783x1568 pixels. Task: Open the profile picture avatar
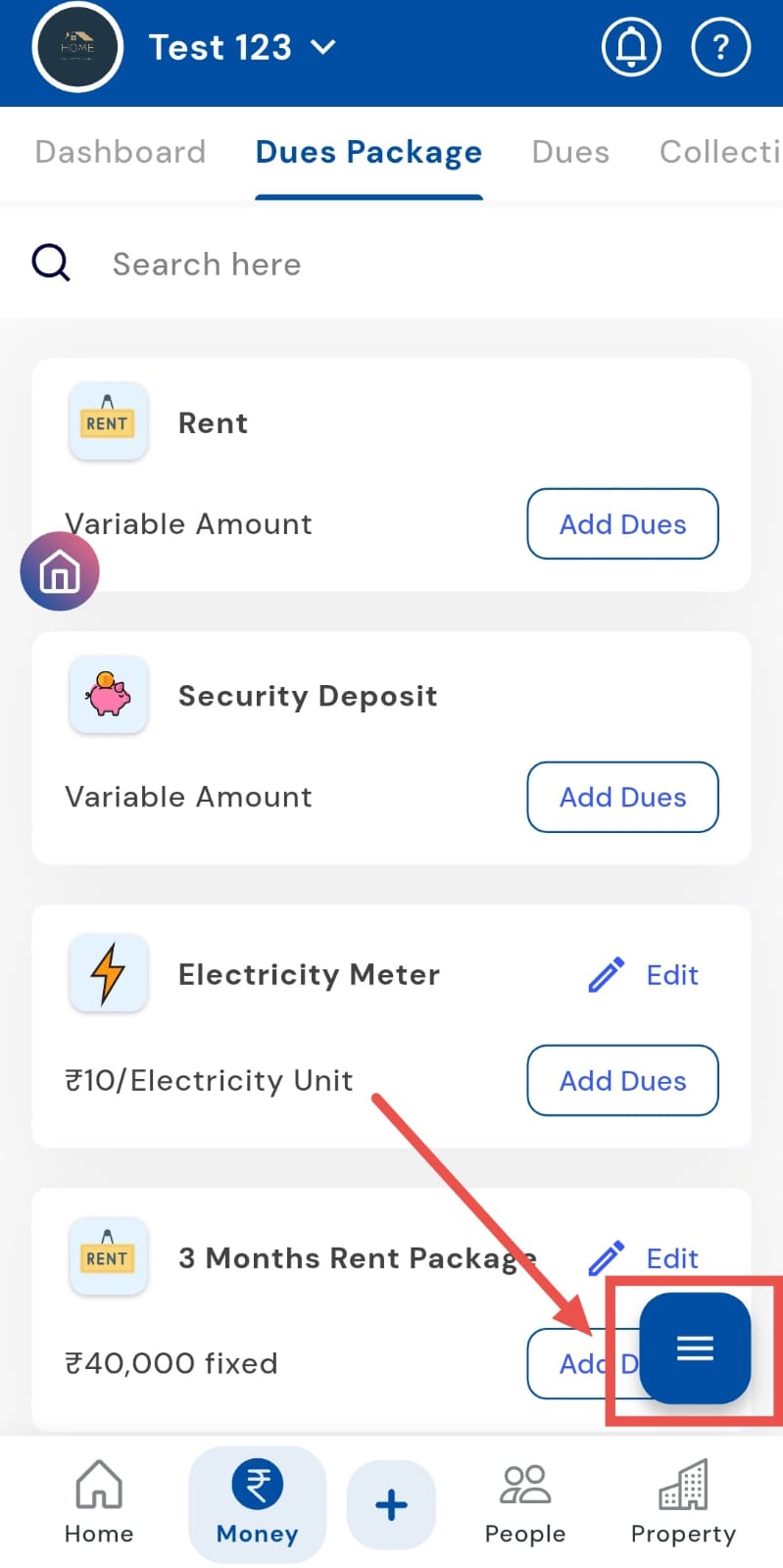tap(77, 47)
